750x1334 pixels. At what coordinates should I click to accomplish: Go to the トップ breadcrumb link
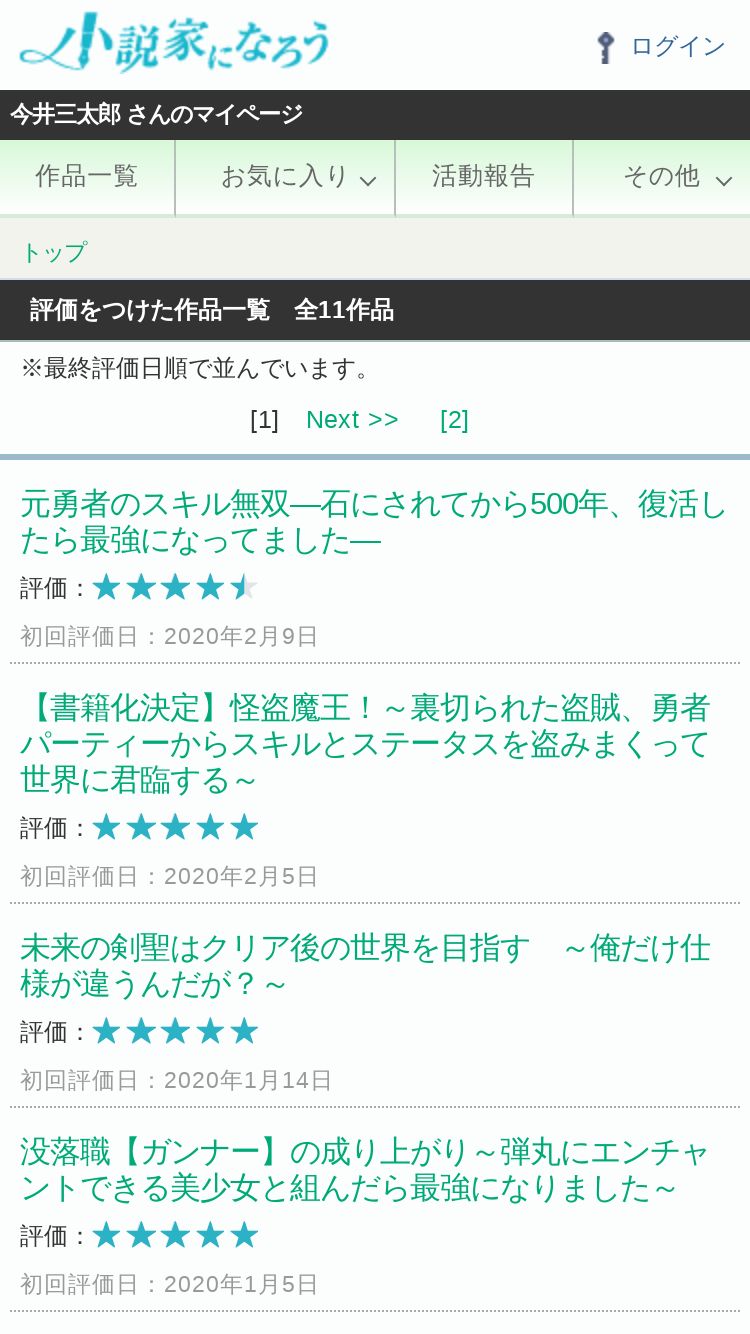point(54,252)
